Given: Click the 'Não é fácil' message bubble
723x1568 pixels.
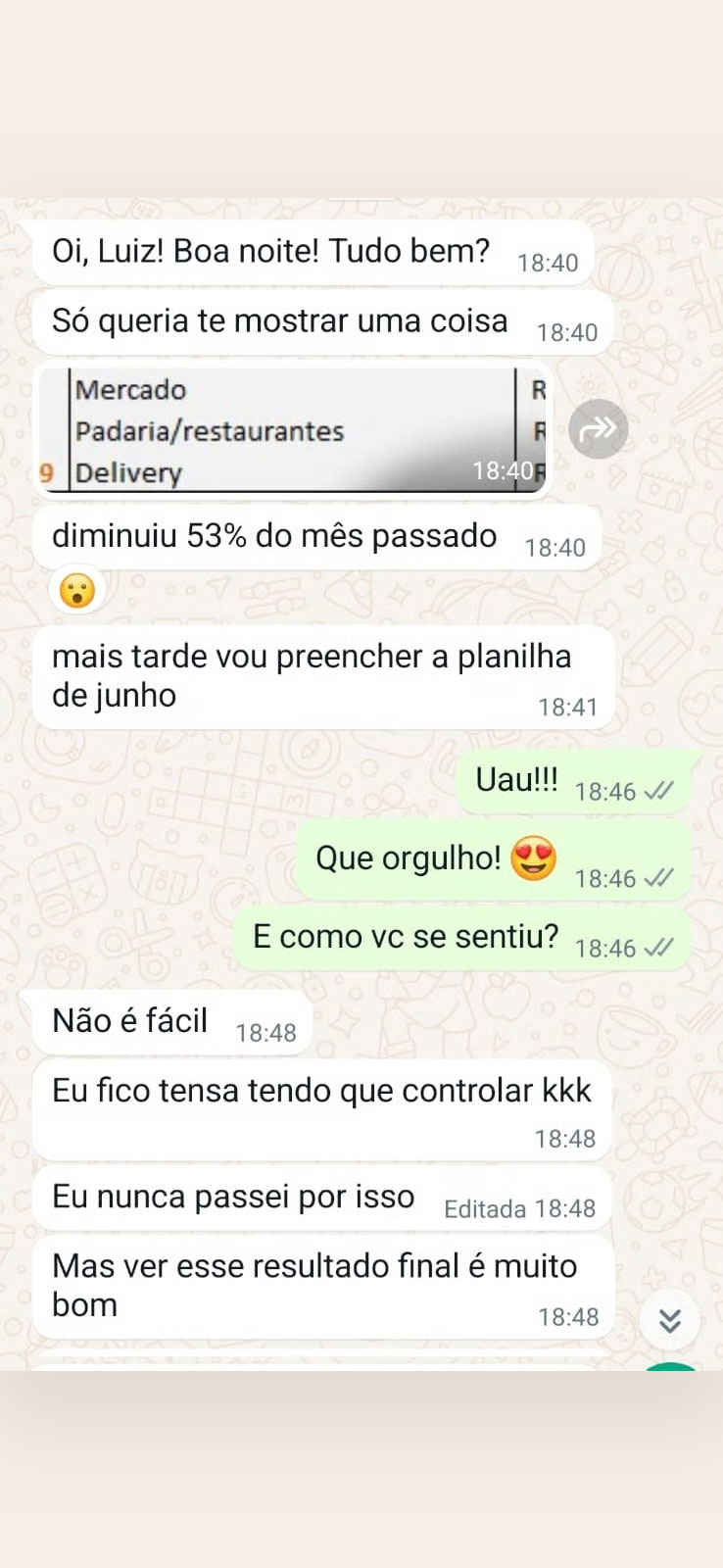Looking at the screenshot, I should [x=129, y=1021].
